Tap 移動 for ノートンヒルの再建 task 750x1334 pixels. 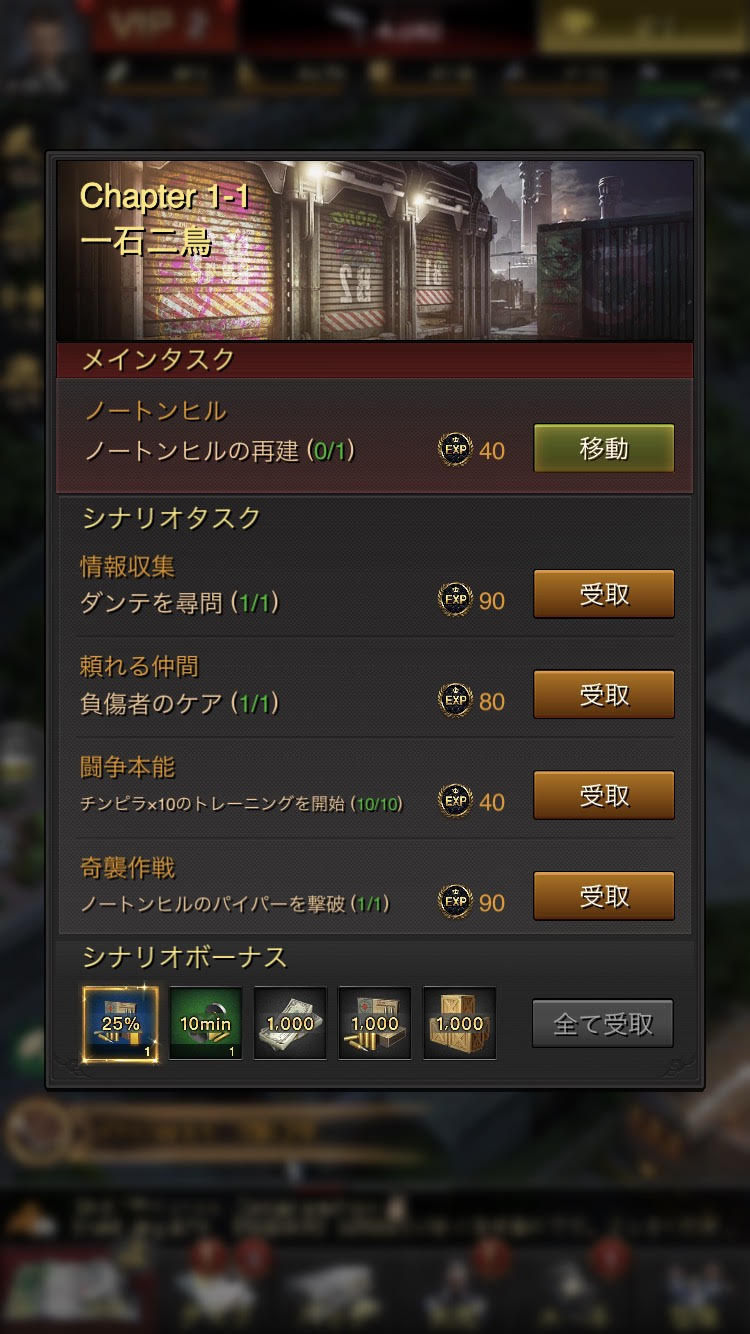tap(603, 449)
